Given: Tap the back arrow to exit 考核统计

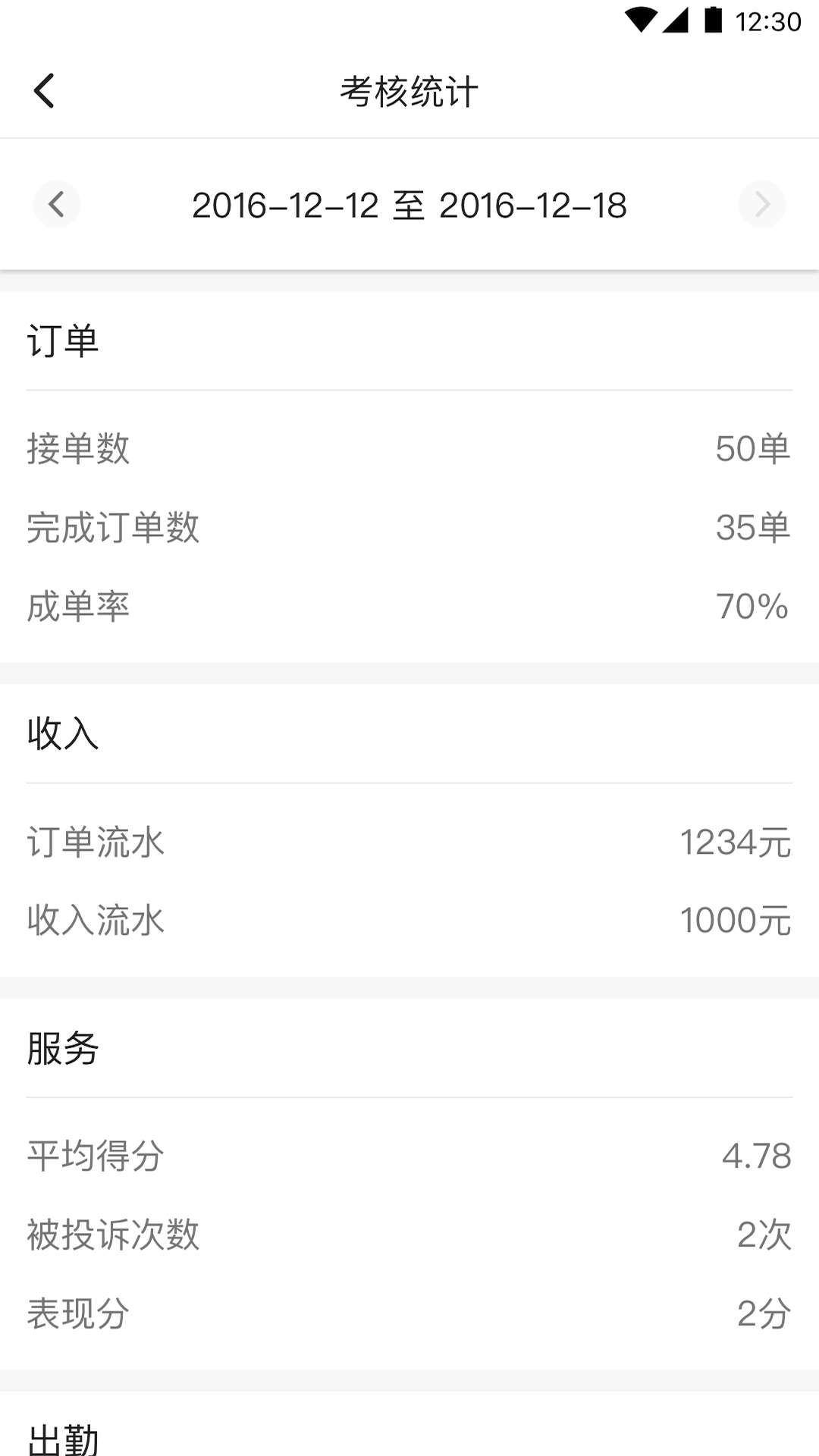Looking at the screenshot, I should [44, 90].
